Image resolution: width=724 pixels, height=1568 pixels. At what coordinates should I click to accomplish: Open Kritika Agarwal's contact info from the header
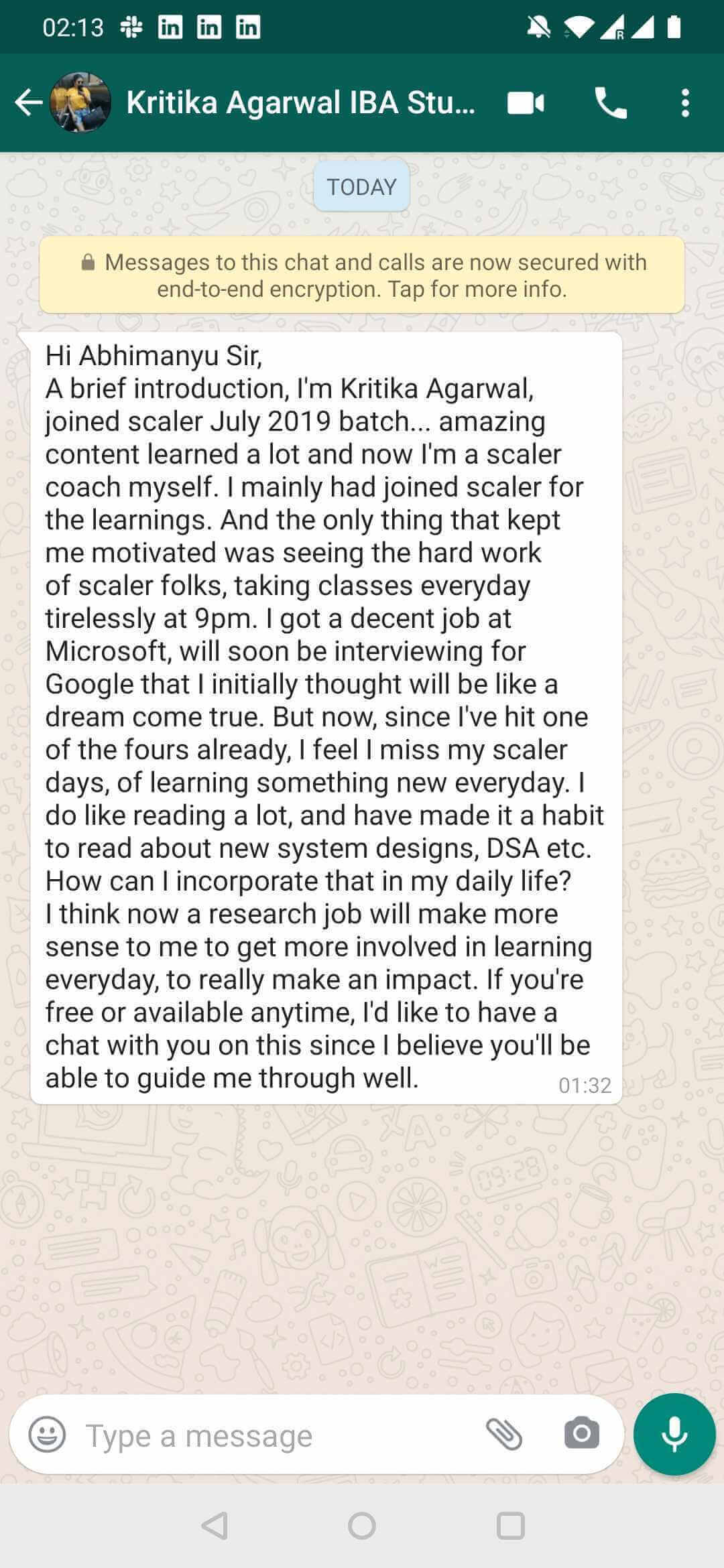click(x=300, y=103)
